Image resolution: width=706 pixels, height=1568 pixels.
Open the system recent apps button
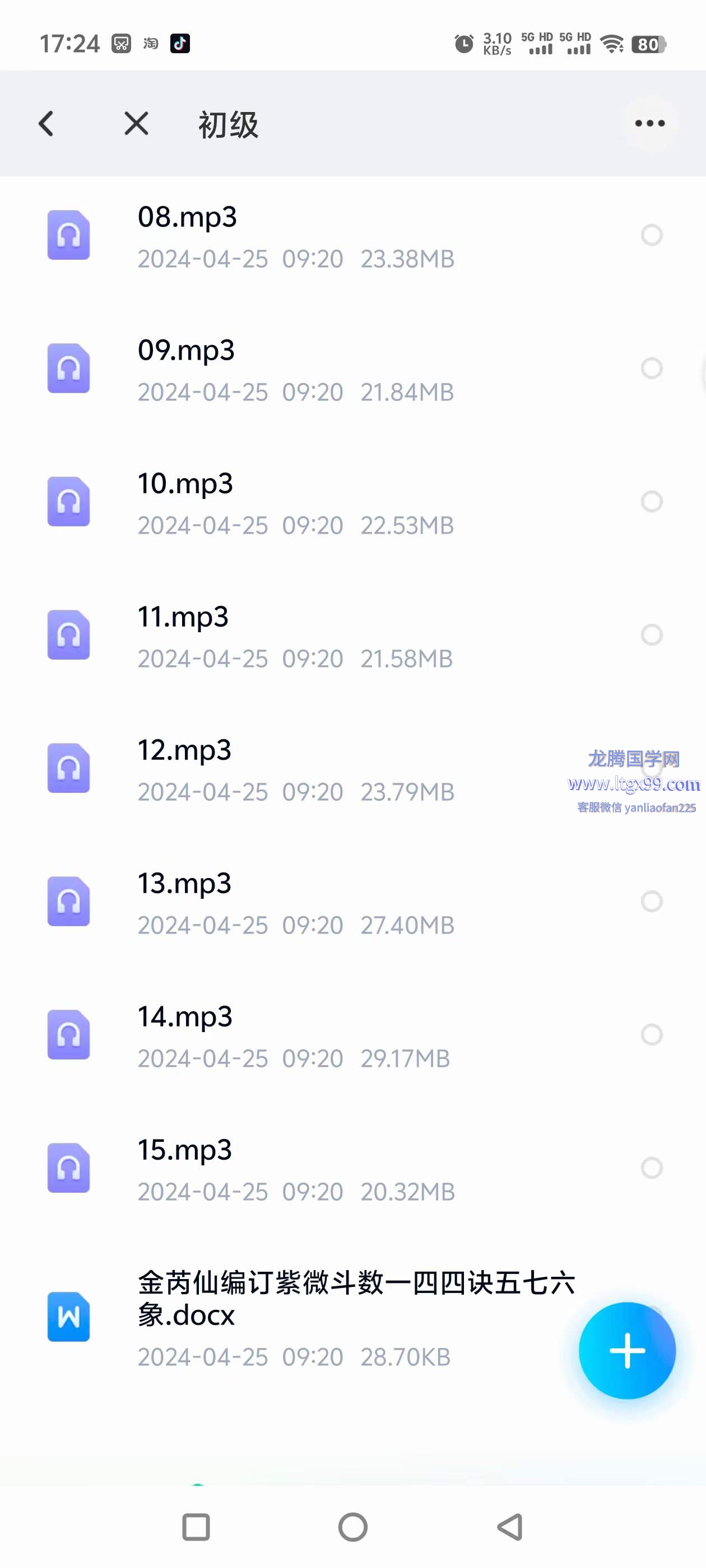pos(196,1527)
